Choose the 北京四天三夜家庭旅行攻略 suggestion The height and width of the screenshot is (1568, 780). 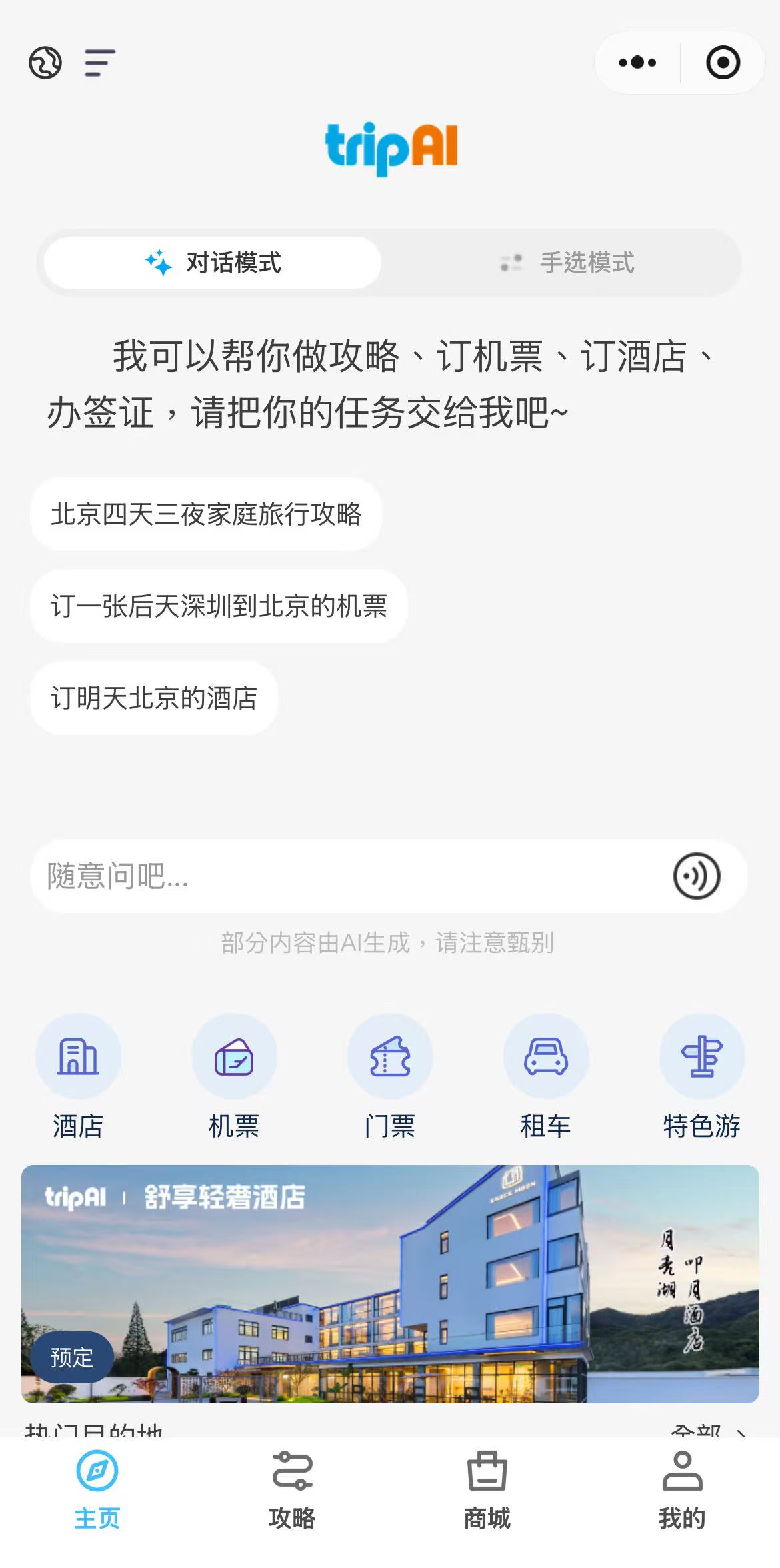[x=206, y=514]
